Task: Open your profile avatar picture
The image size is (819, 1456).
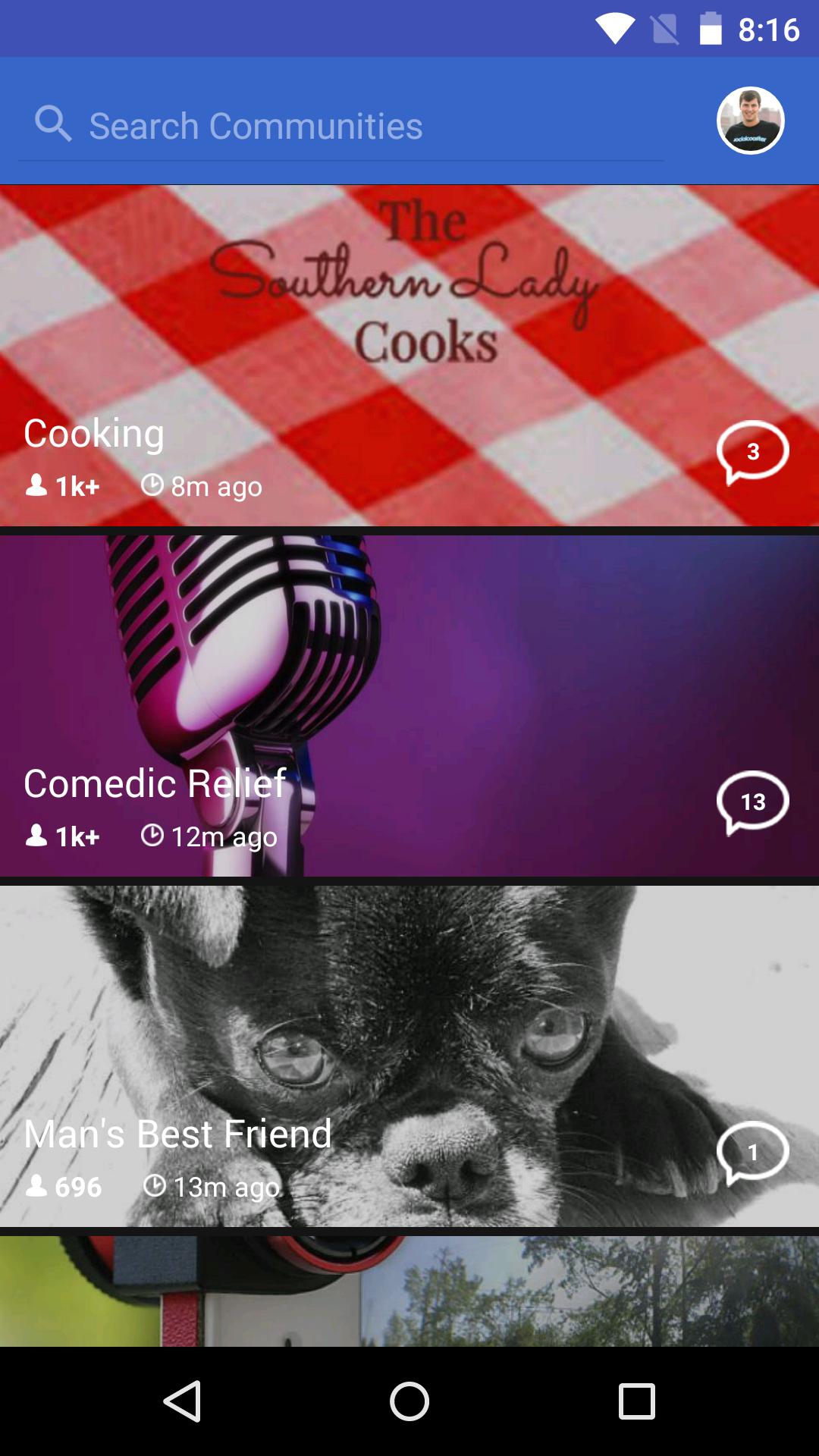Action: [752, 121]
